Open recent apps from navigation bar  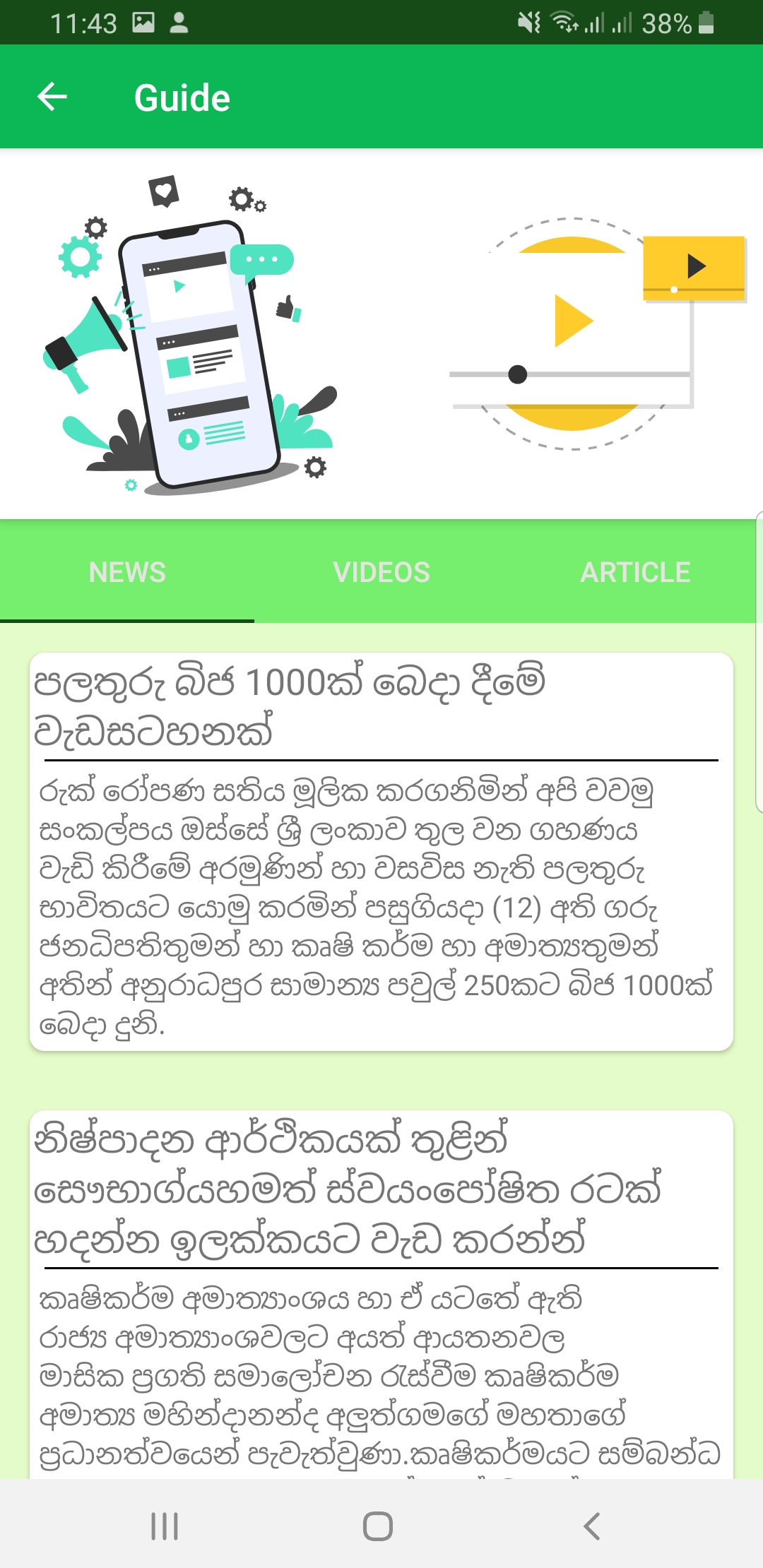pos(165,1526)
